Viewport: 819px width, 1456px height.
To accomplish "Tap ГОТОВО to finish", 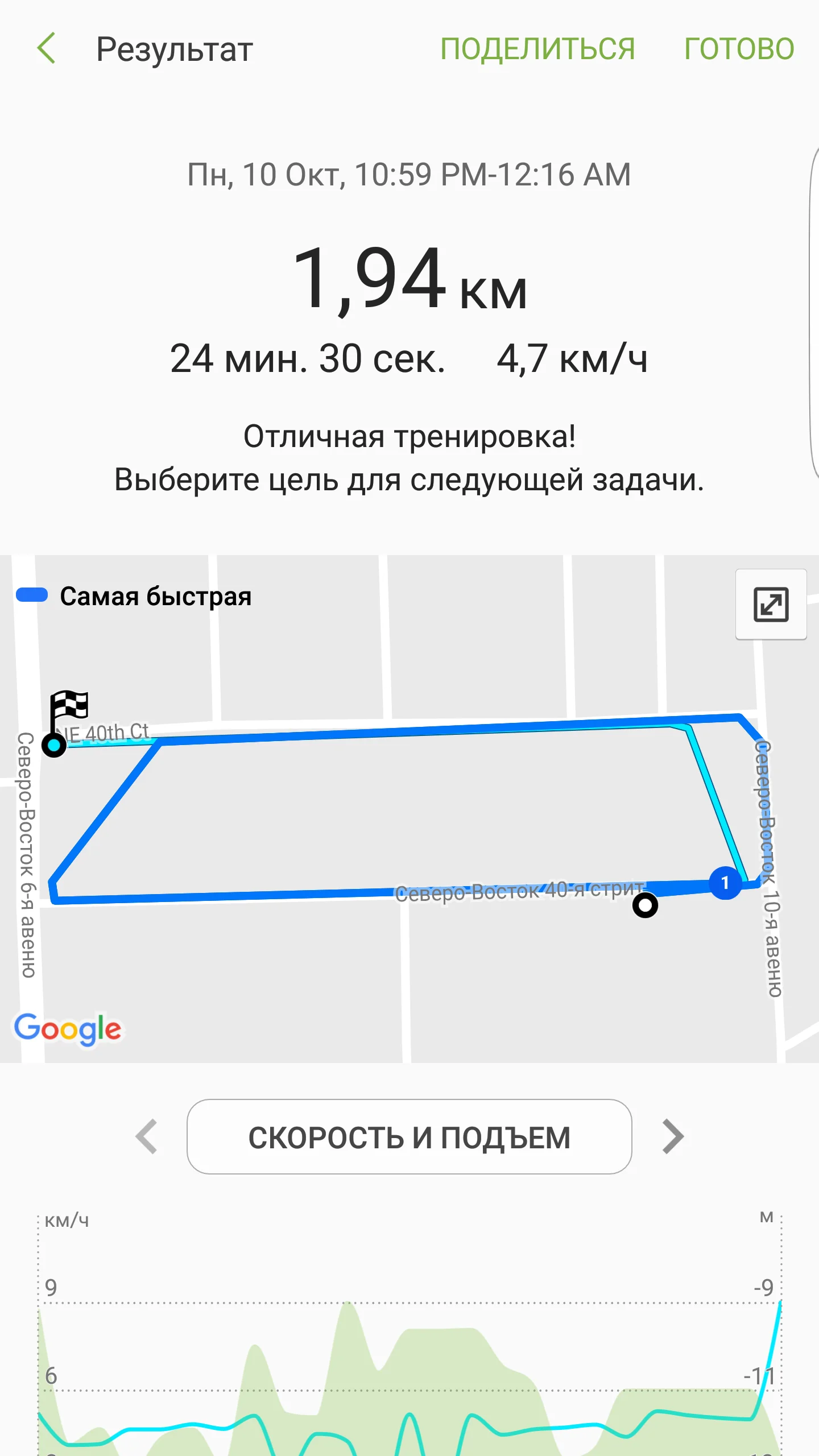I will pos(739,48).
